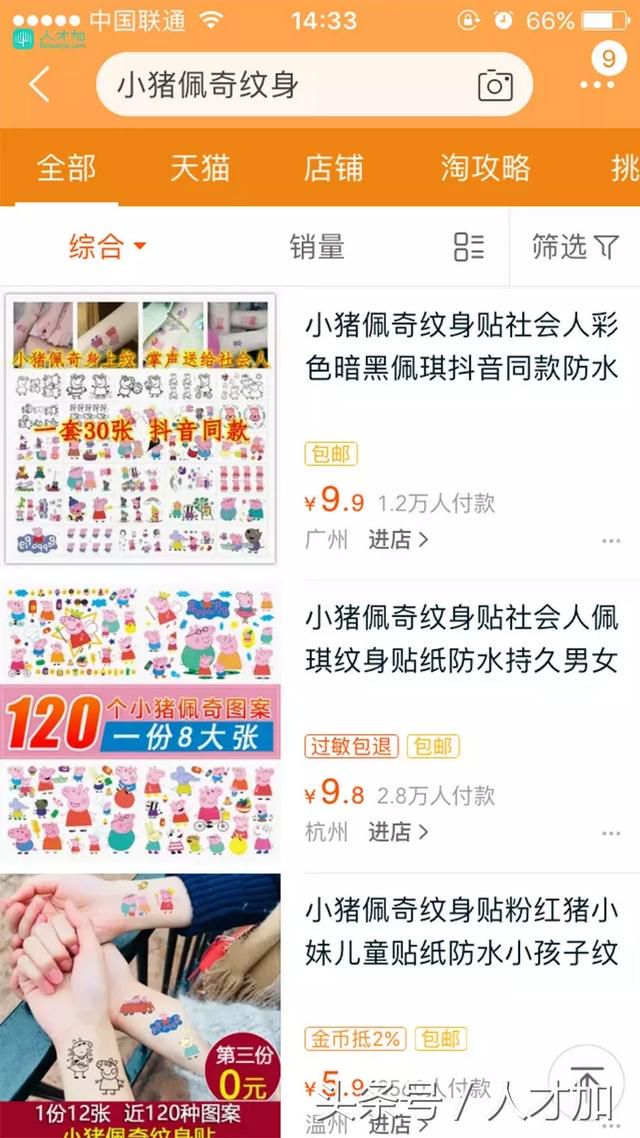Open the 120个小猪佩奇图案 product image

[x=140, y=721]
